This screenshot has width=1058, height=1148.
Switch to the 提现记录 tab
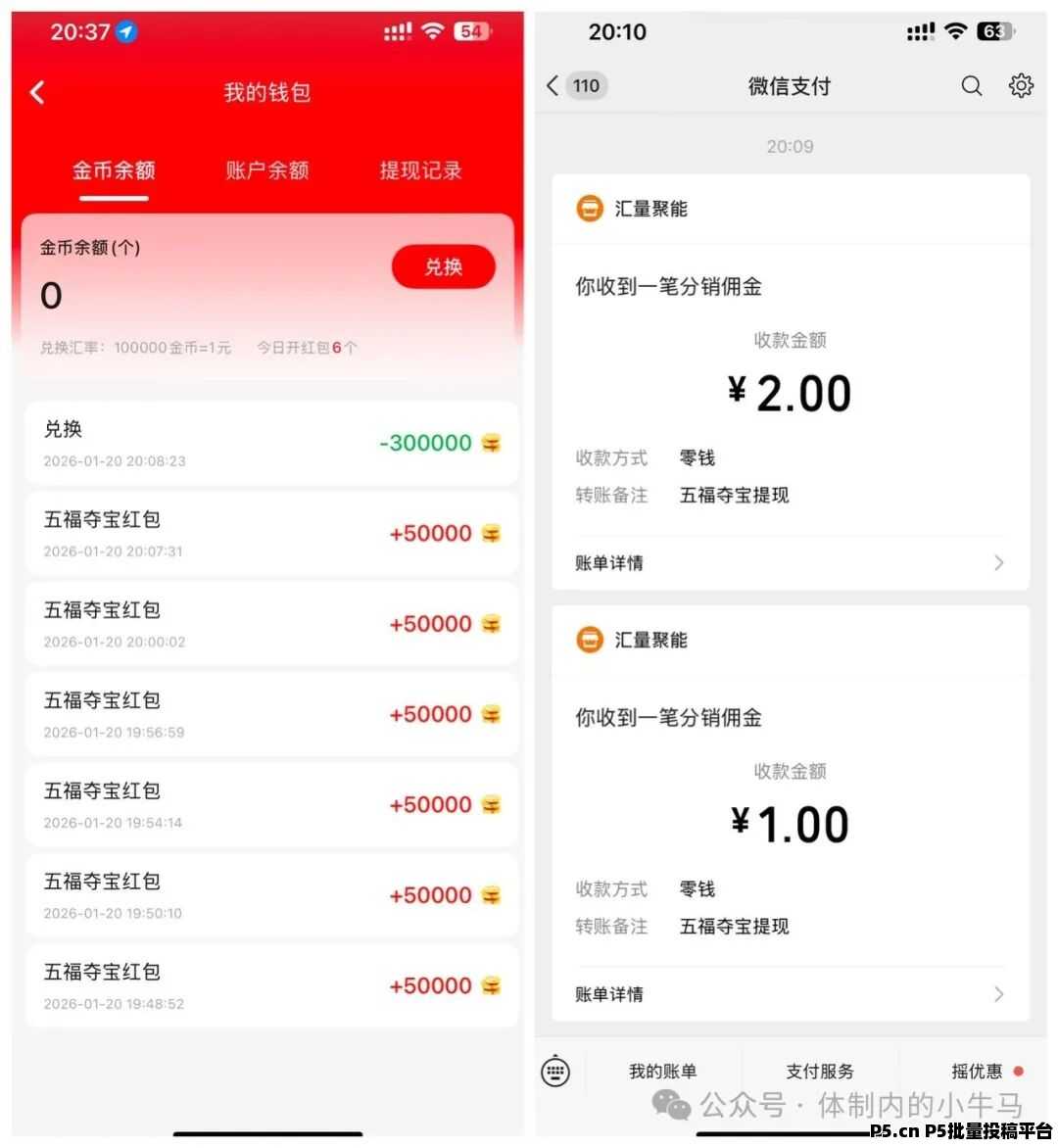pos(420,170)
